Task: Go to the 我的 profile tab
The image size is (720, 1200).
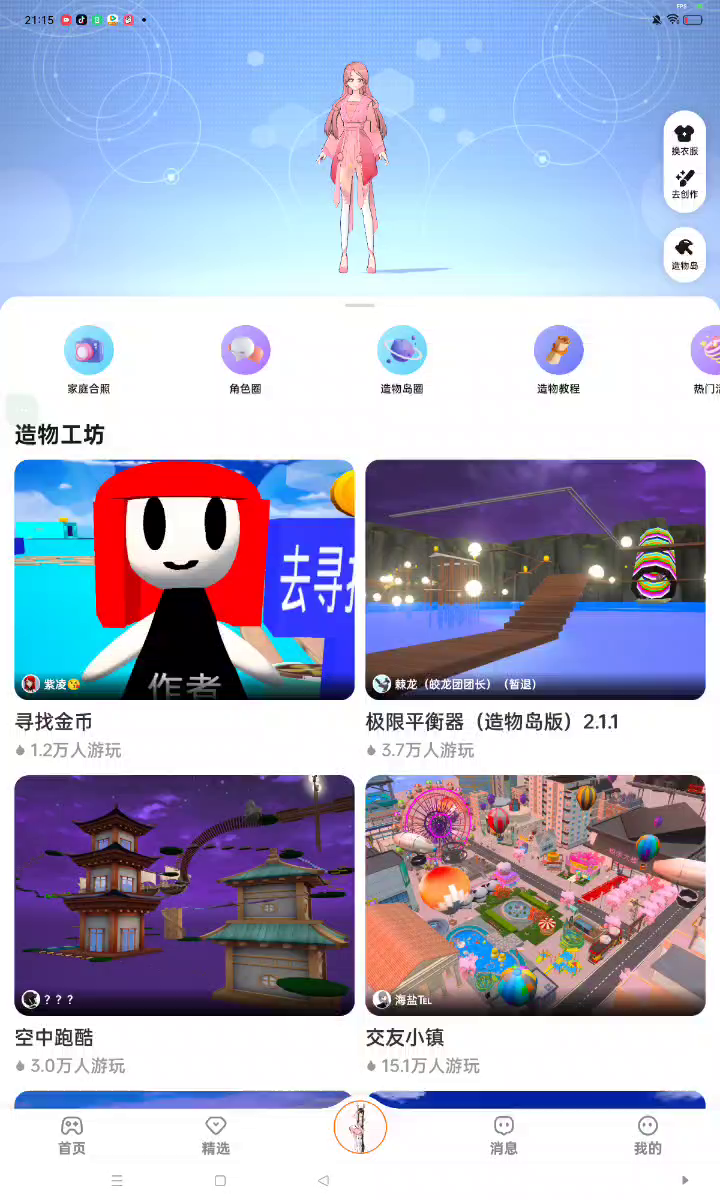Action: 648,1135
